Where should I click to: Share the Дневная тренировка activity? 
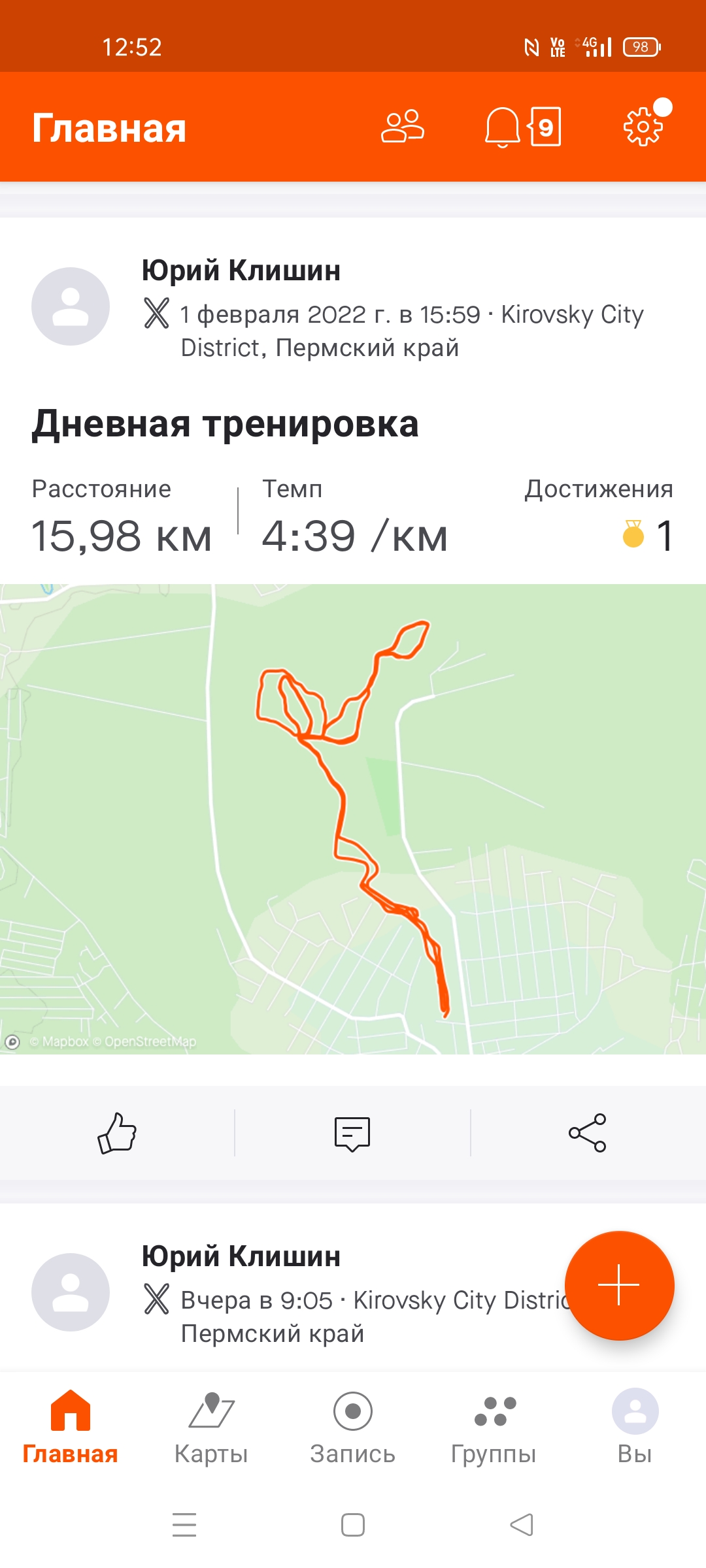(x=588, y=1132)
